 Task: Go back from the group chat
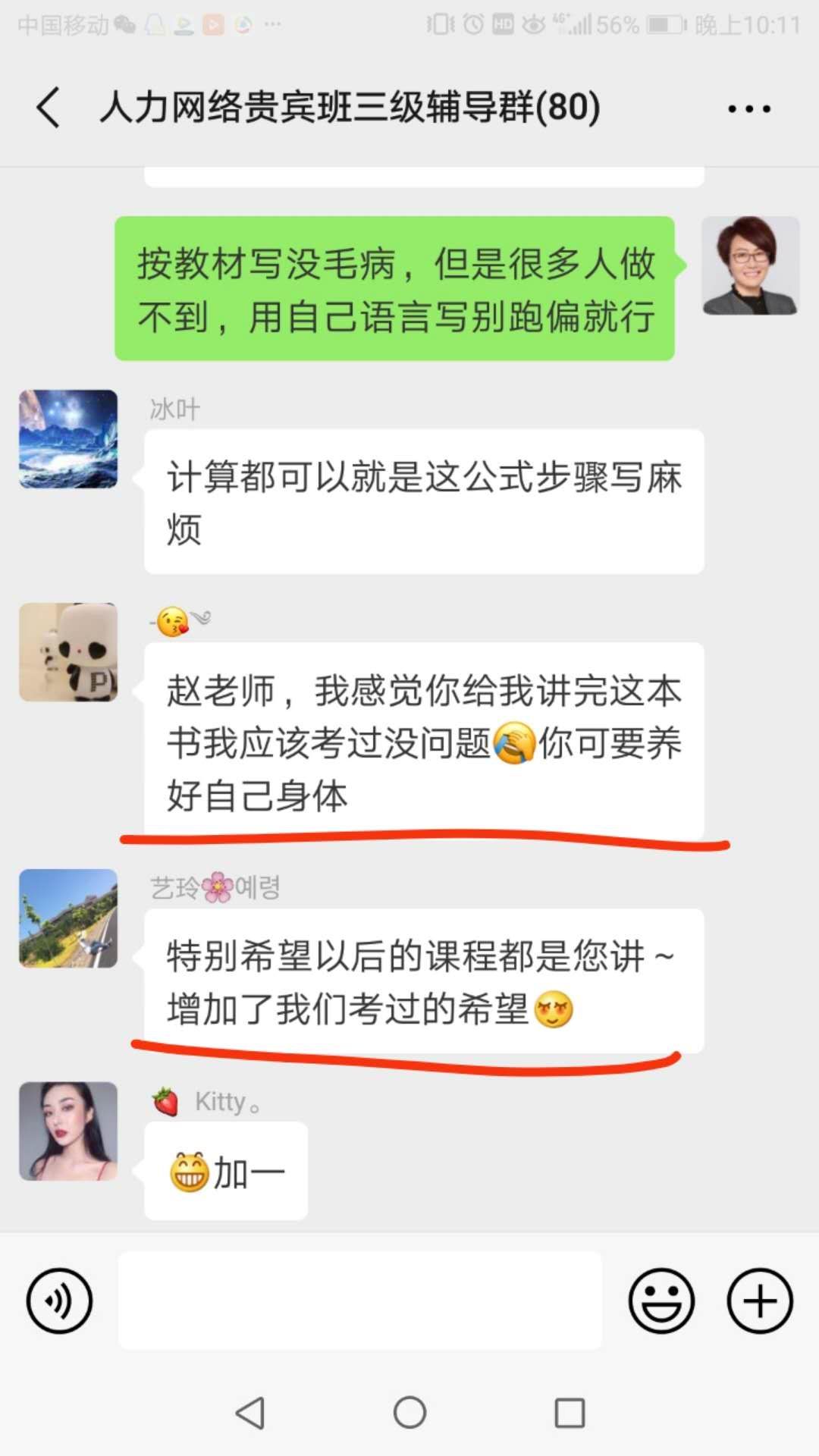tap(49, 107)
